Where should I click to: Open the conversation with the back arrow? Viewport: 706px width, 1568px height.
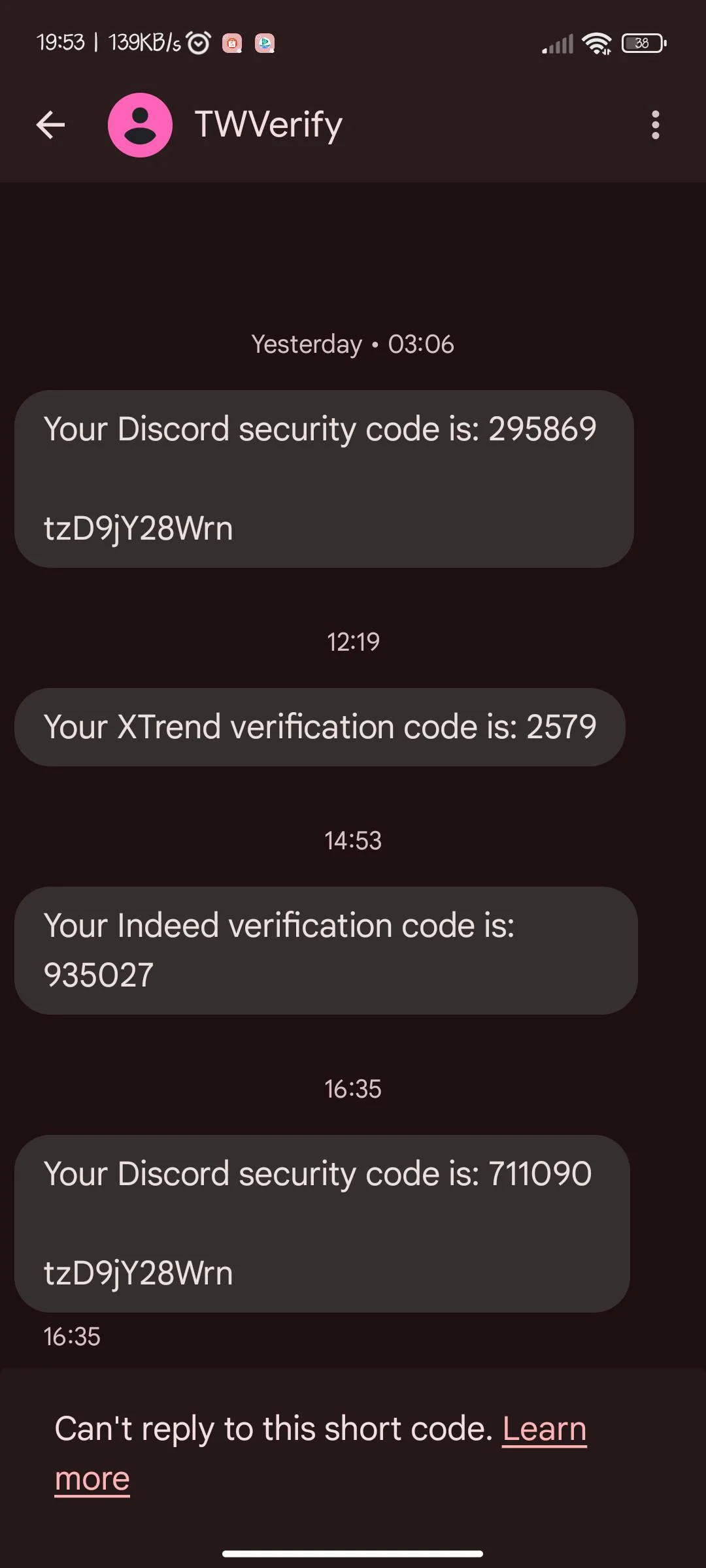tap(50, 124)
